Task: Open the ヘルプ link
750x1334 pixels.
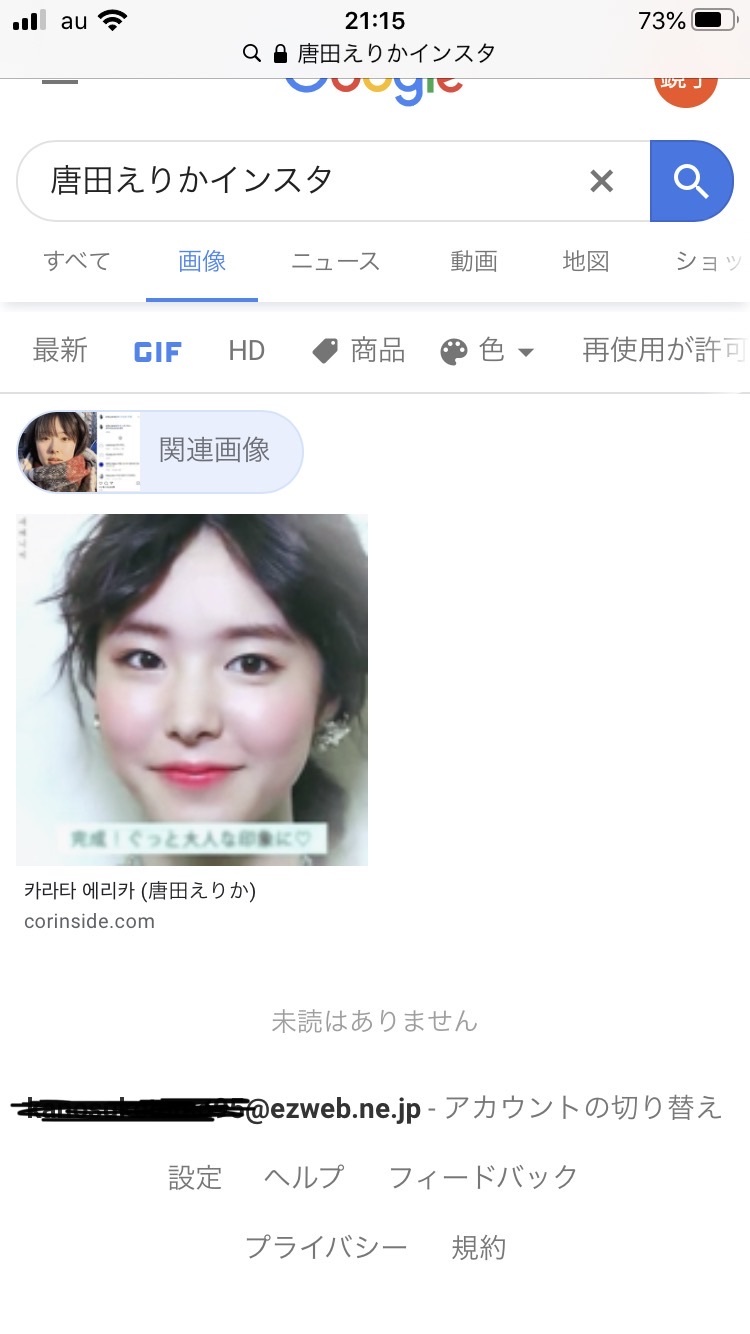Action: (304, 1177)
